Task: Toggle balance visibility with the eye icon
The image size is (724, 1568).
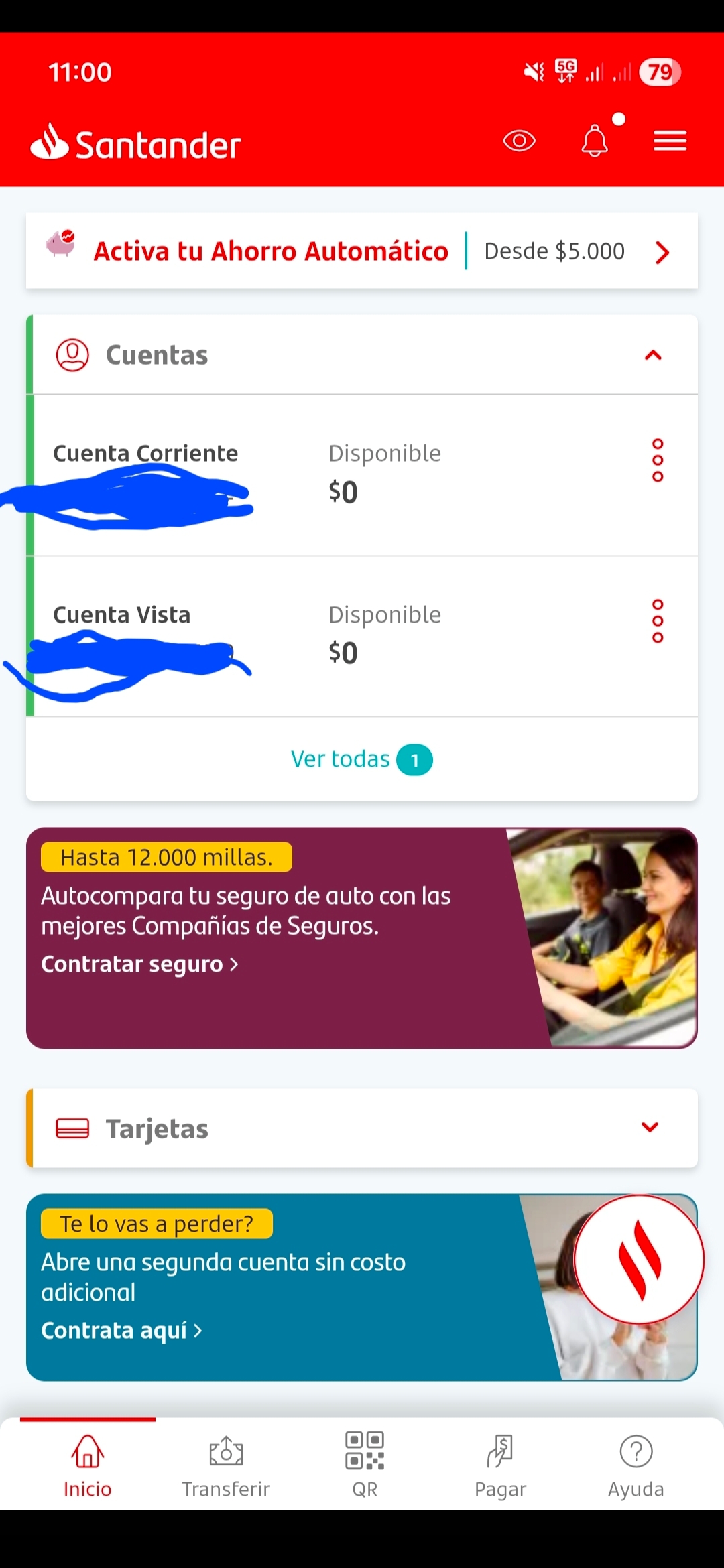Action: click(519, 141)
